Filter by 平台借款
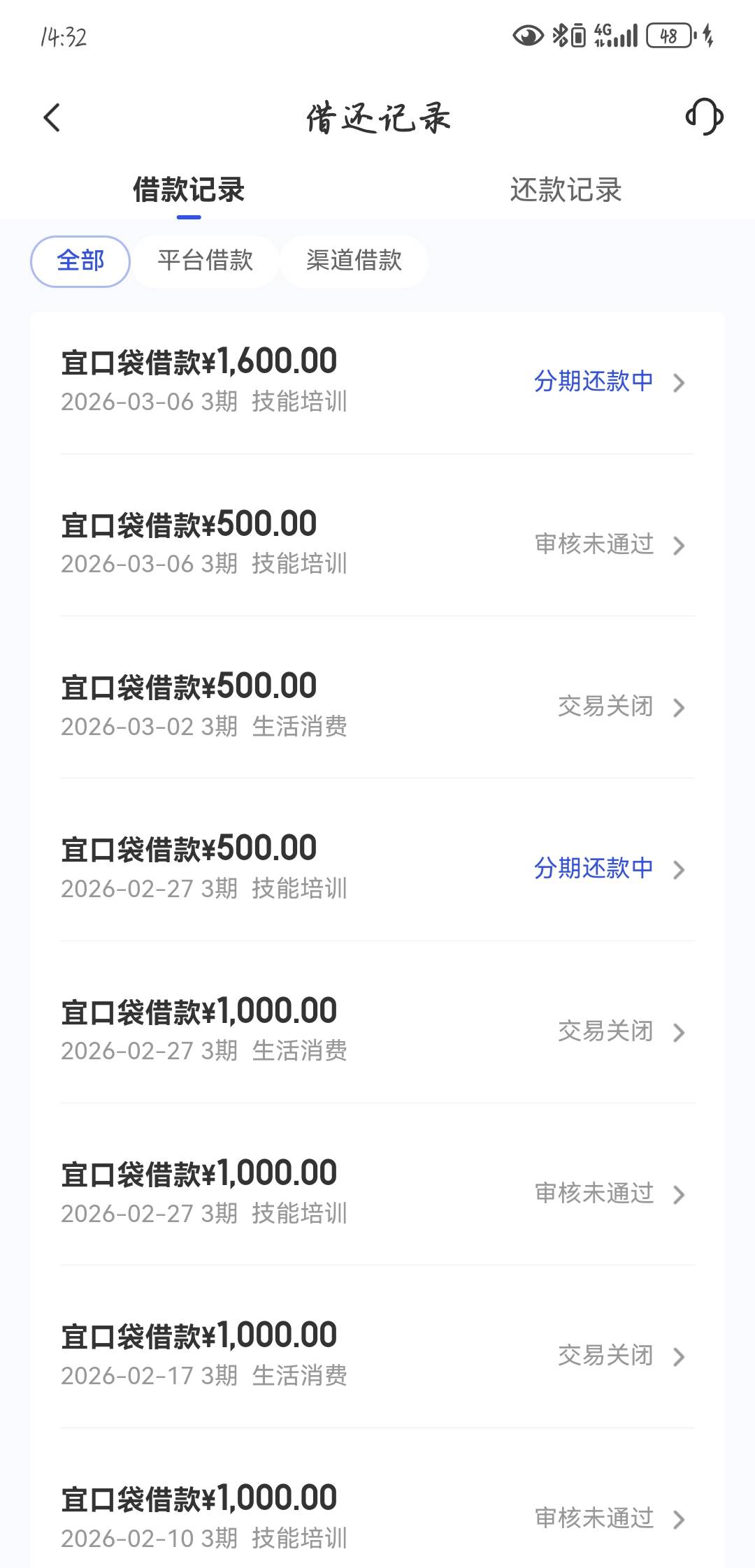This screenshot has width=755, height=1568. click(205, 261)
